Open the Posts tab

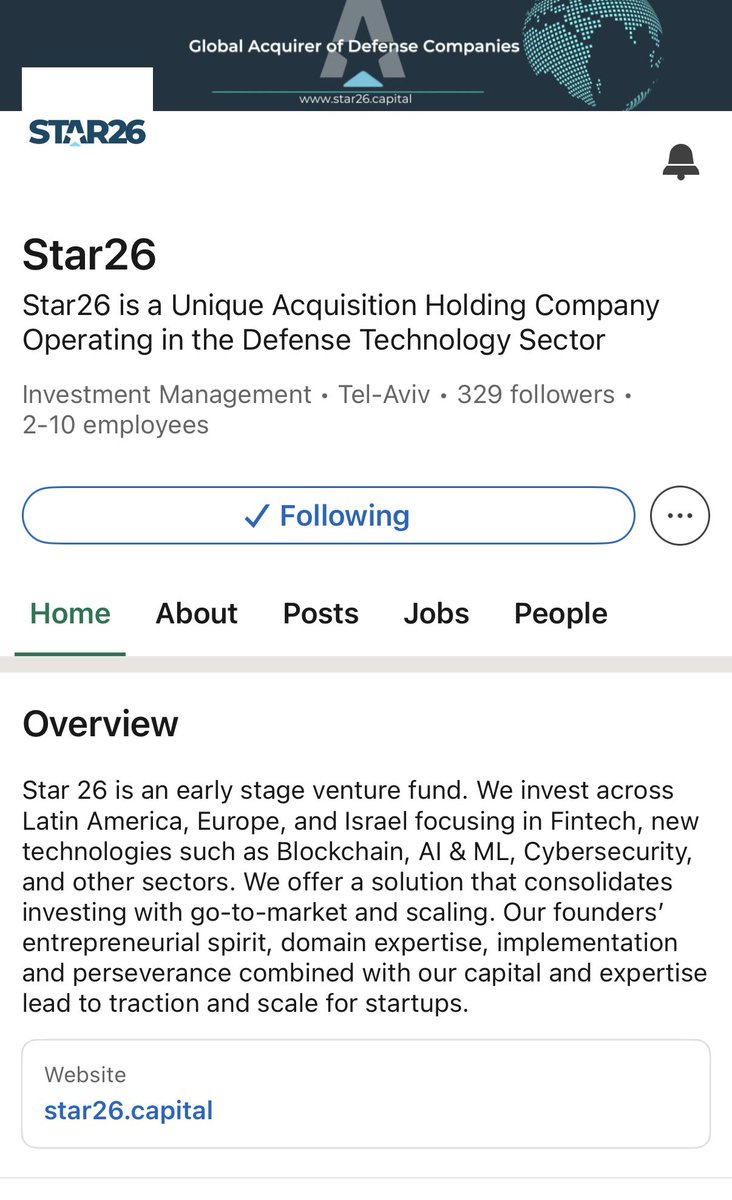click(320, 613)
